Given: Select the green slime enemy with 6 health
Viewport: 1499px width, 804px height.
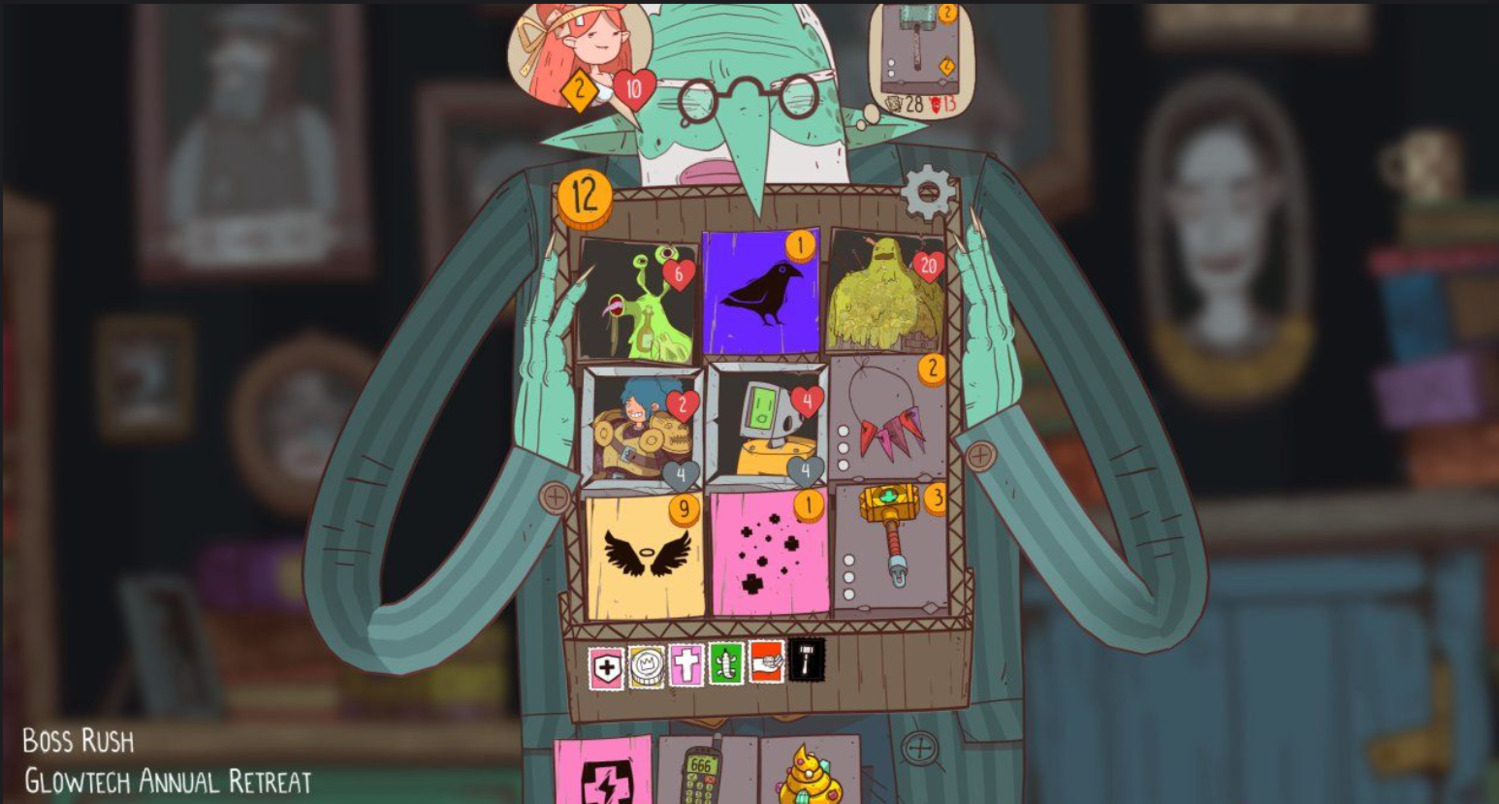Looking at the screenshot, I should click(x=638, y=300).
